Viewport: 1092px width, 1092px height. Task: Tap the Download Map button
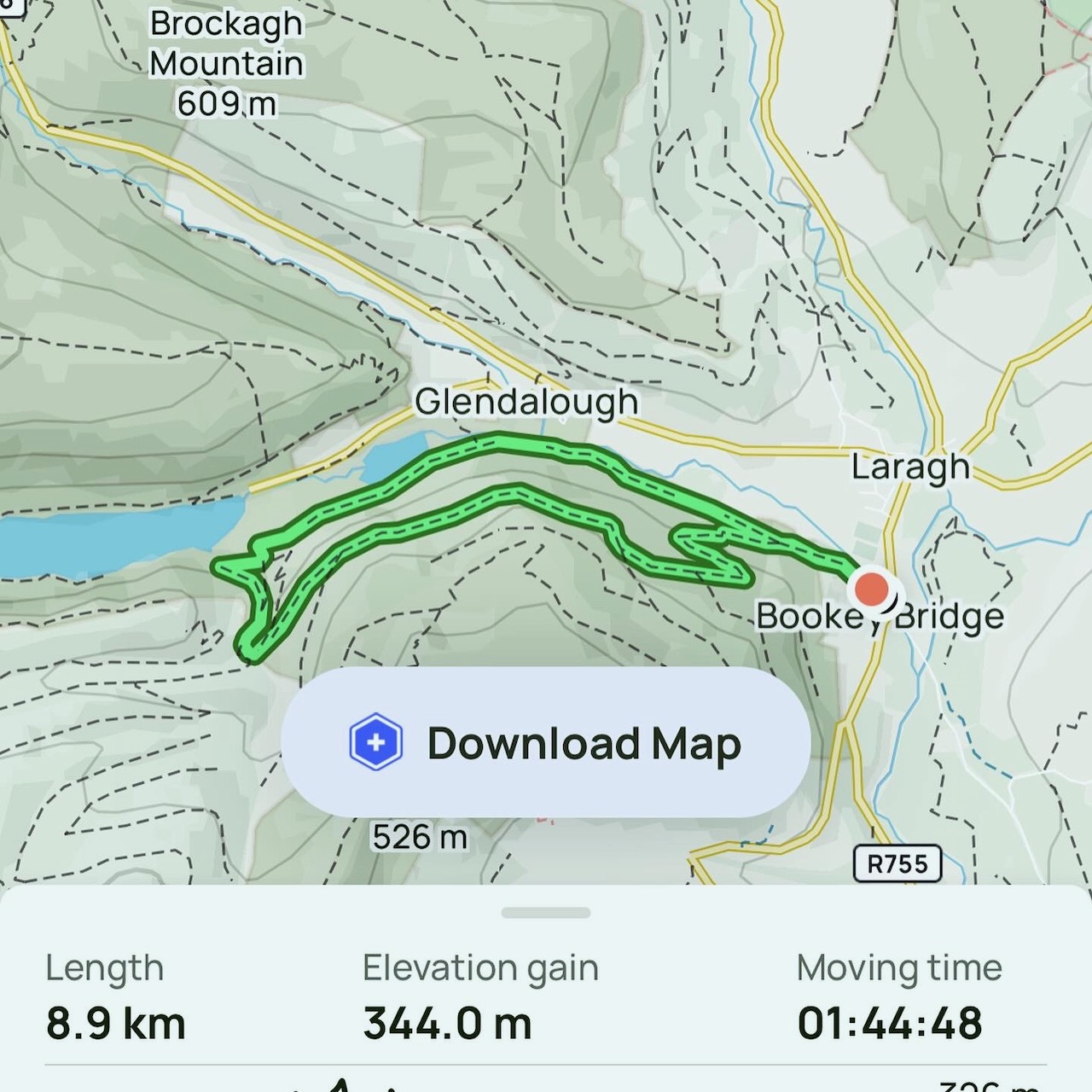tap(545, 742)
